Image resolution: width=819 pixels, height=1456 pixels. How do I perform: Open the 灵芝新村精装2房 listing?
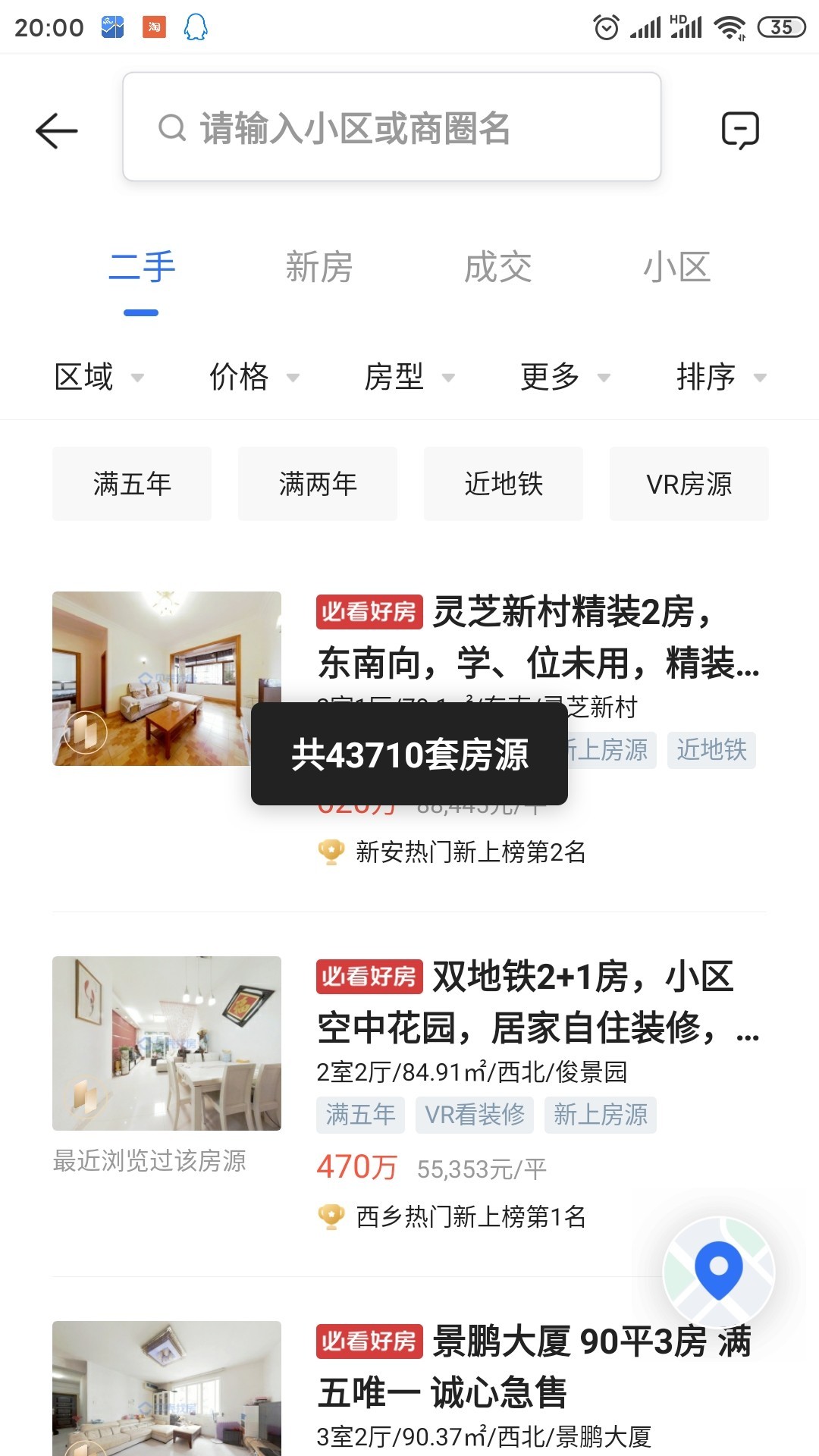[537, 637]
